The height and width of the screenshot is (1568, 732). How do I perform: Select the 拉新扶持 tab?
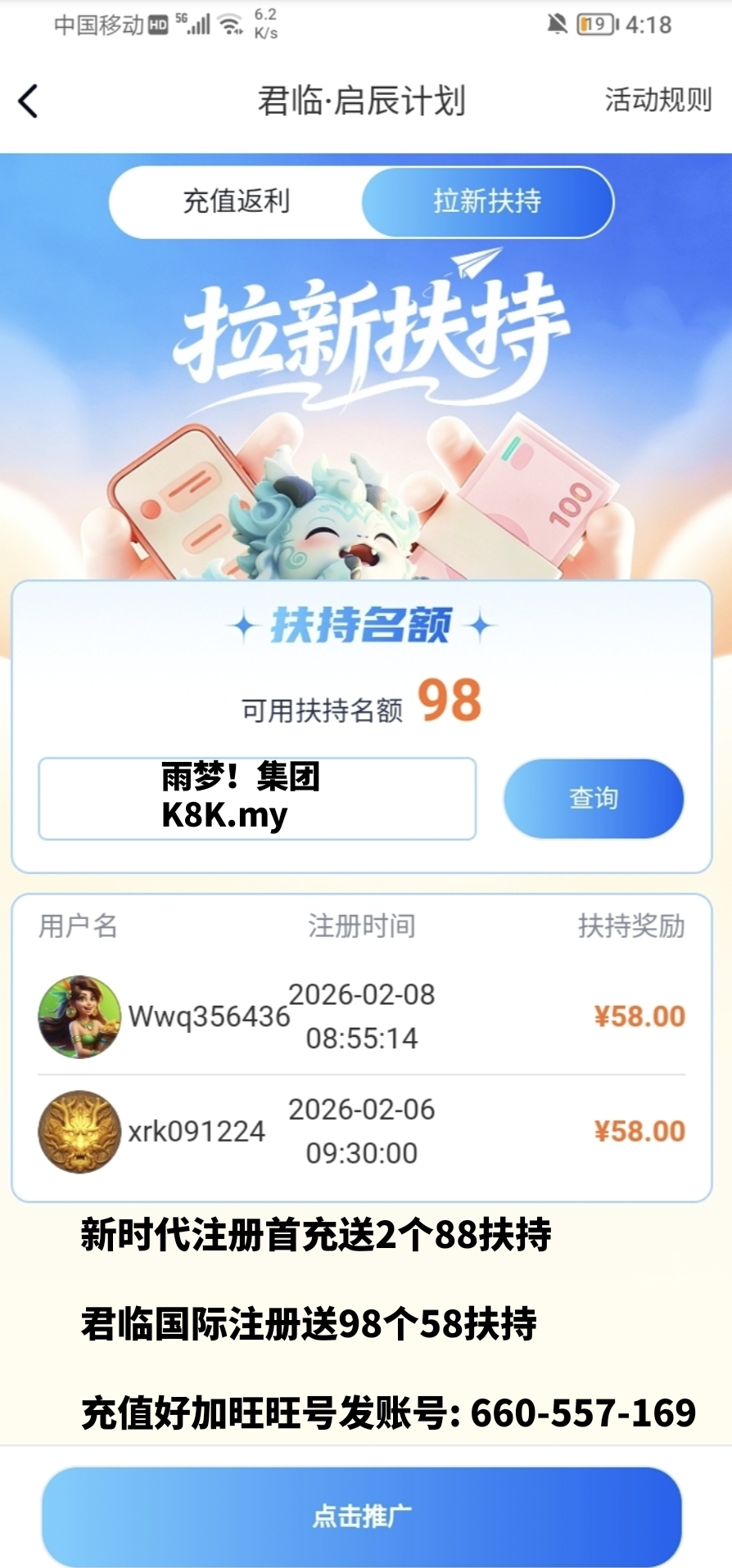(x=488, y=201)
